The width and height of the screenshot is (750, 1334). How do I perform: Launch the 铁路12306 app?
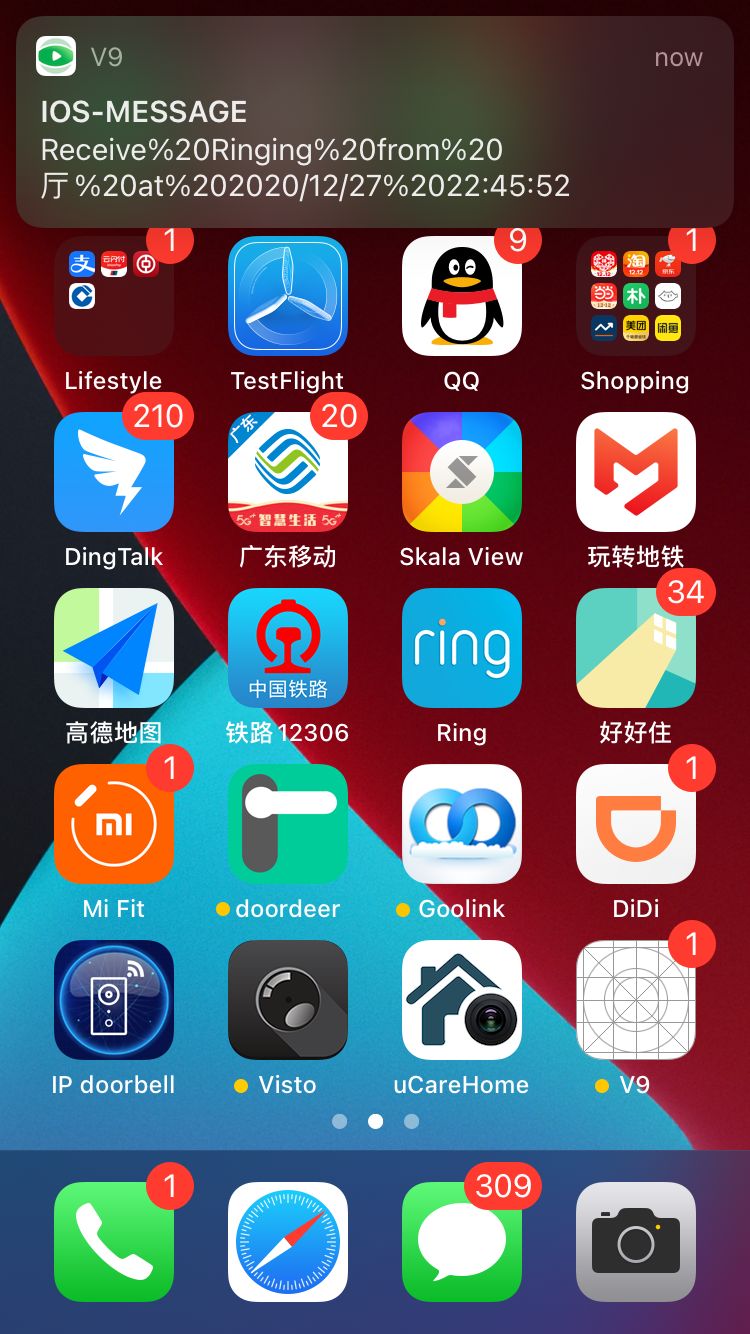(288, 648)
